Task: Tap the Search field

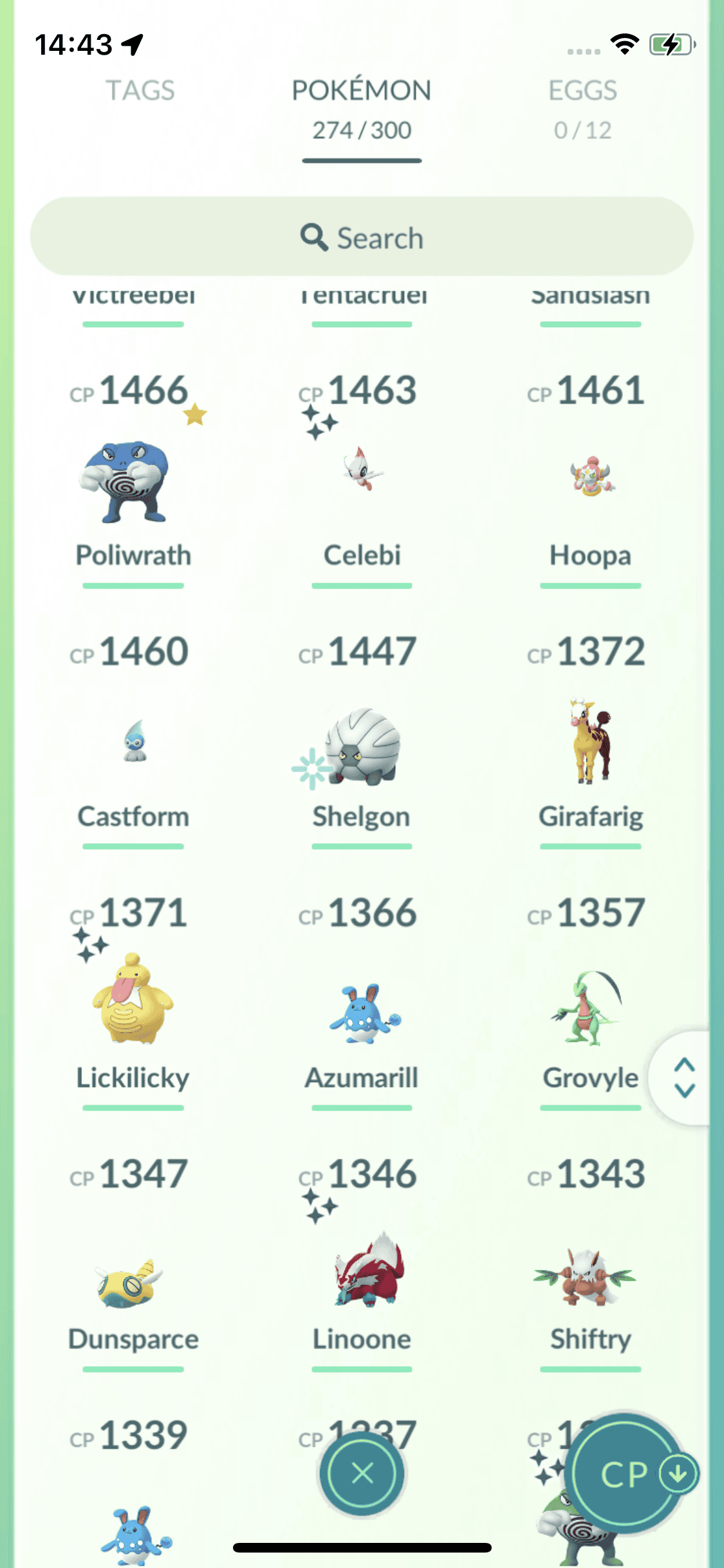Action: tap(362, 238)
